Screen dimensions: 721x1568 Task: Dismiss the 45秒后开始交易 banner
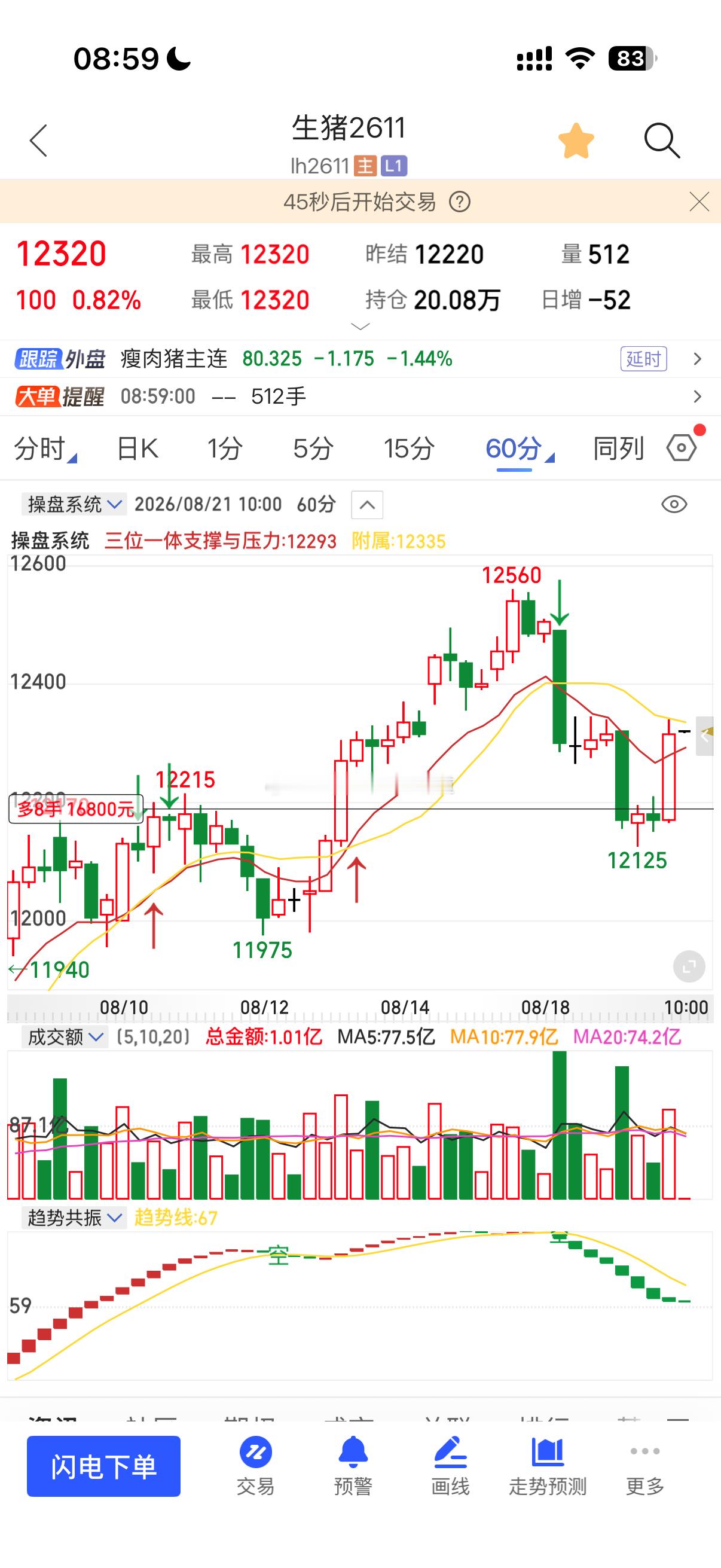[699, 202]
